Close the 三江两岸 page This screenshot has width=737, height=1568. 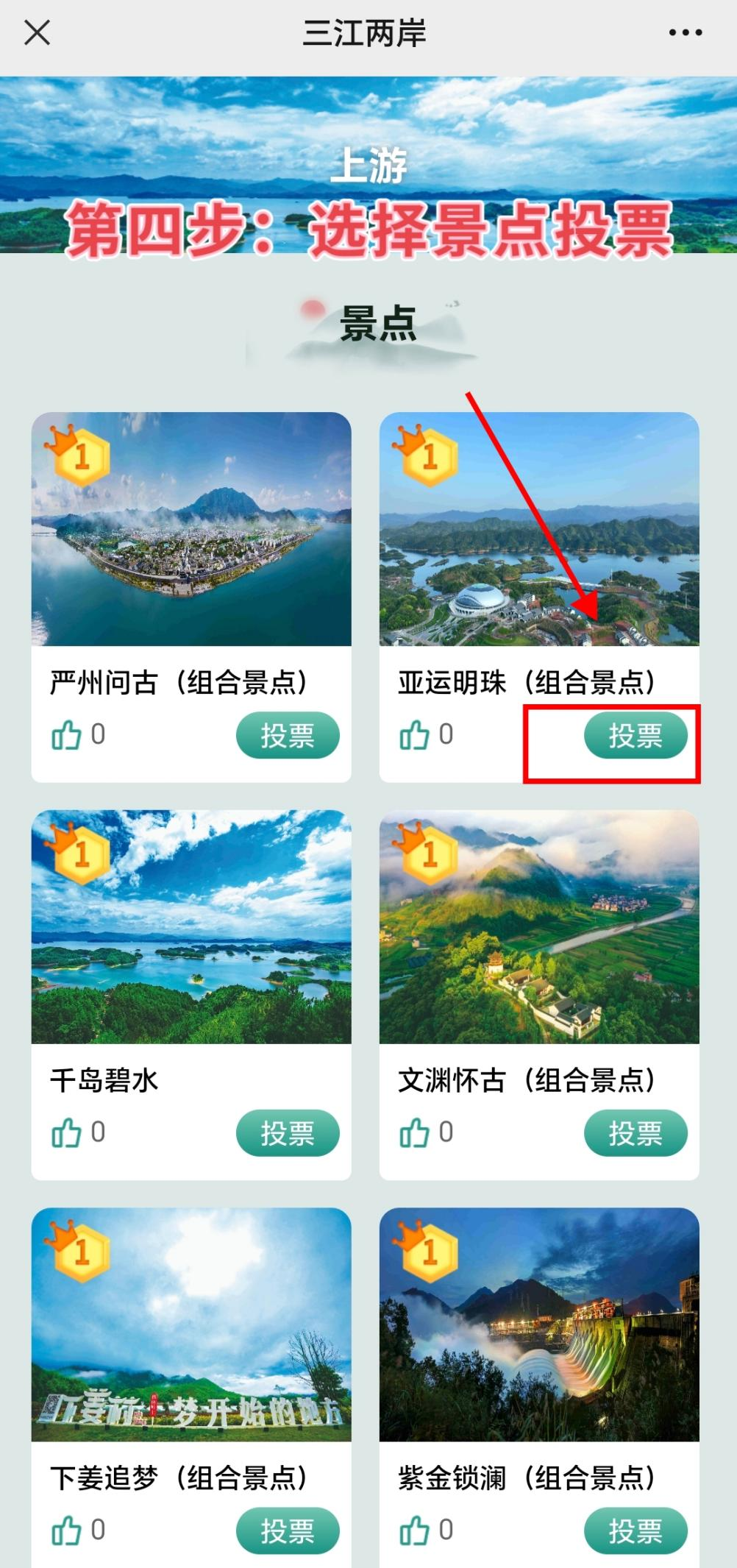pyautogui.click(x=37, y=32)
